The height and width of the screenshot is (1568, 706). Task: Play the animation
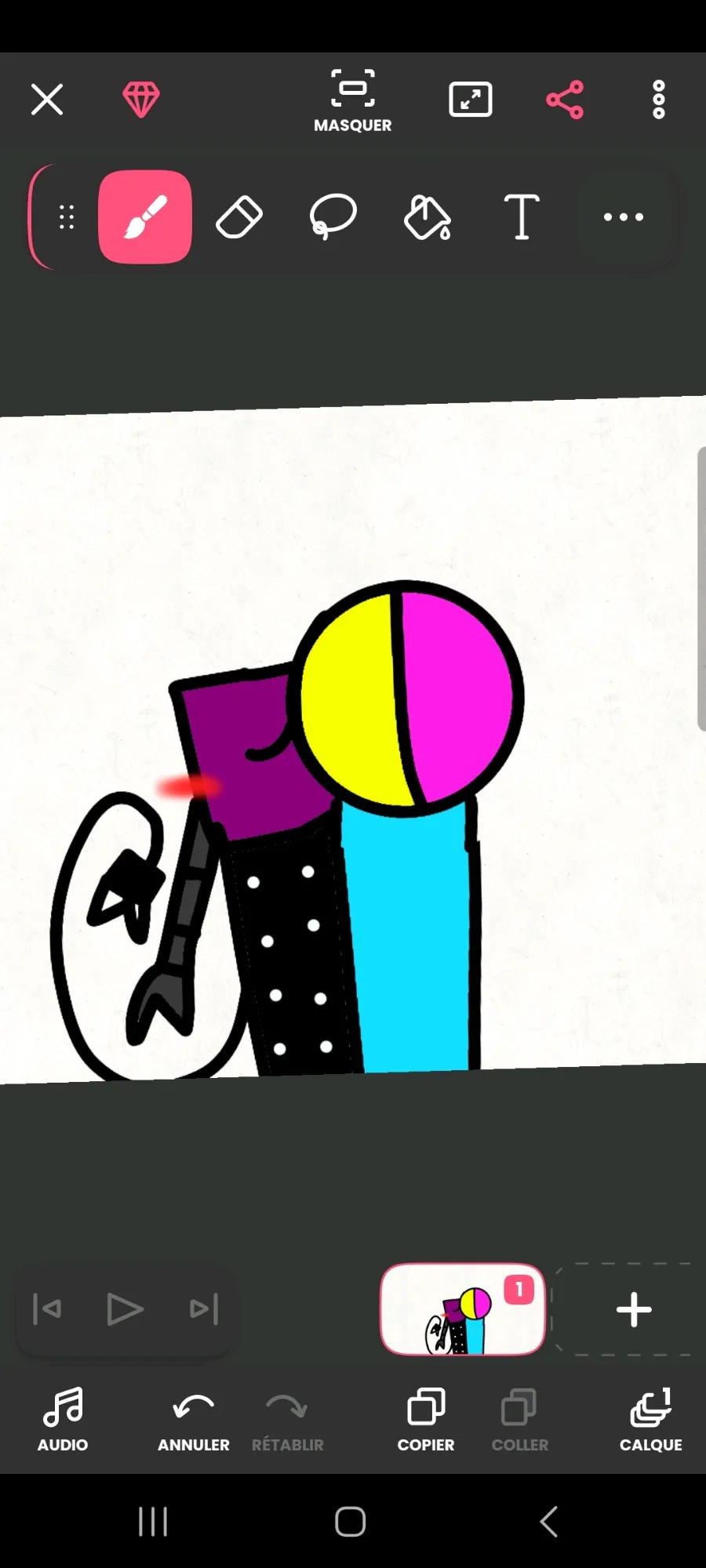coord(125,1309)
